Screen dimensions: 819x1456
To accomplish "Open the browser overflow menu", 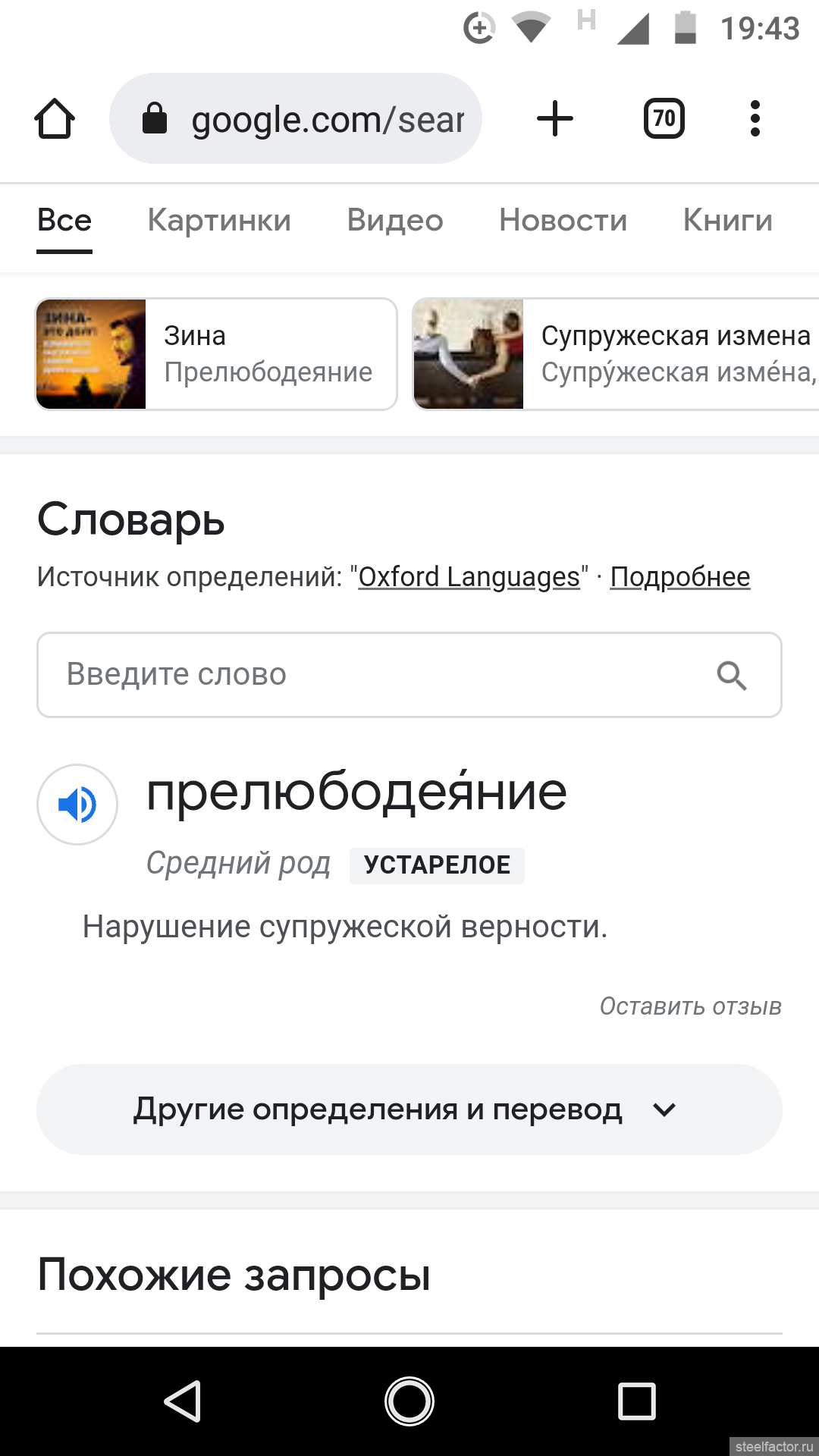I will coord(755,119).
